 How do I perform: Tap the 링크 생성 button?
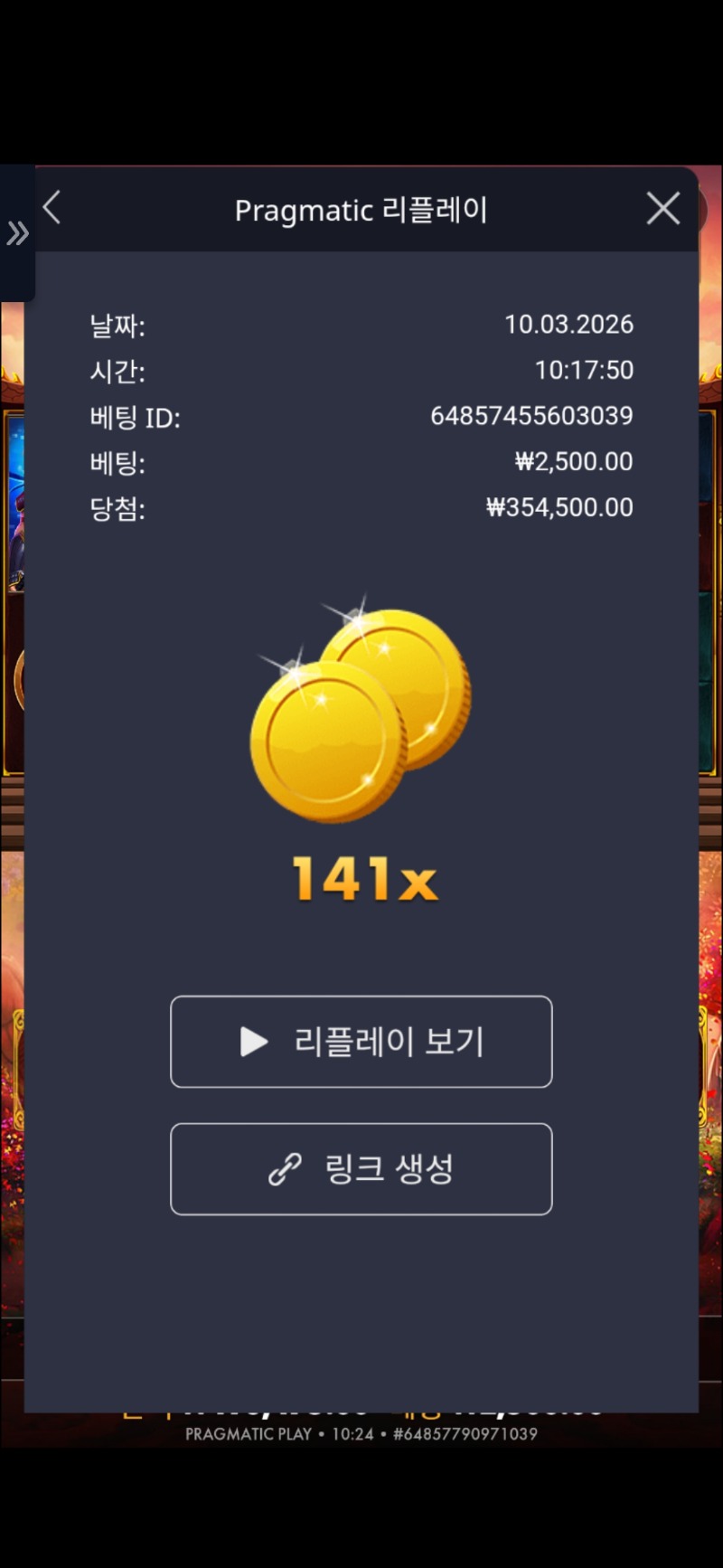361,1168
